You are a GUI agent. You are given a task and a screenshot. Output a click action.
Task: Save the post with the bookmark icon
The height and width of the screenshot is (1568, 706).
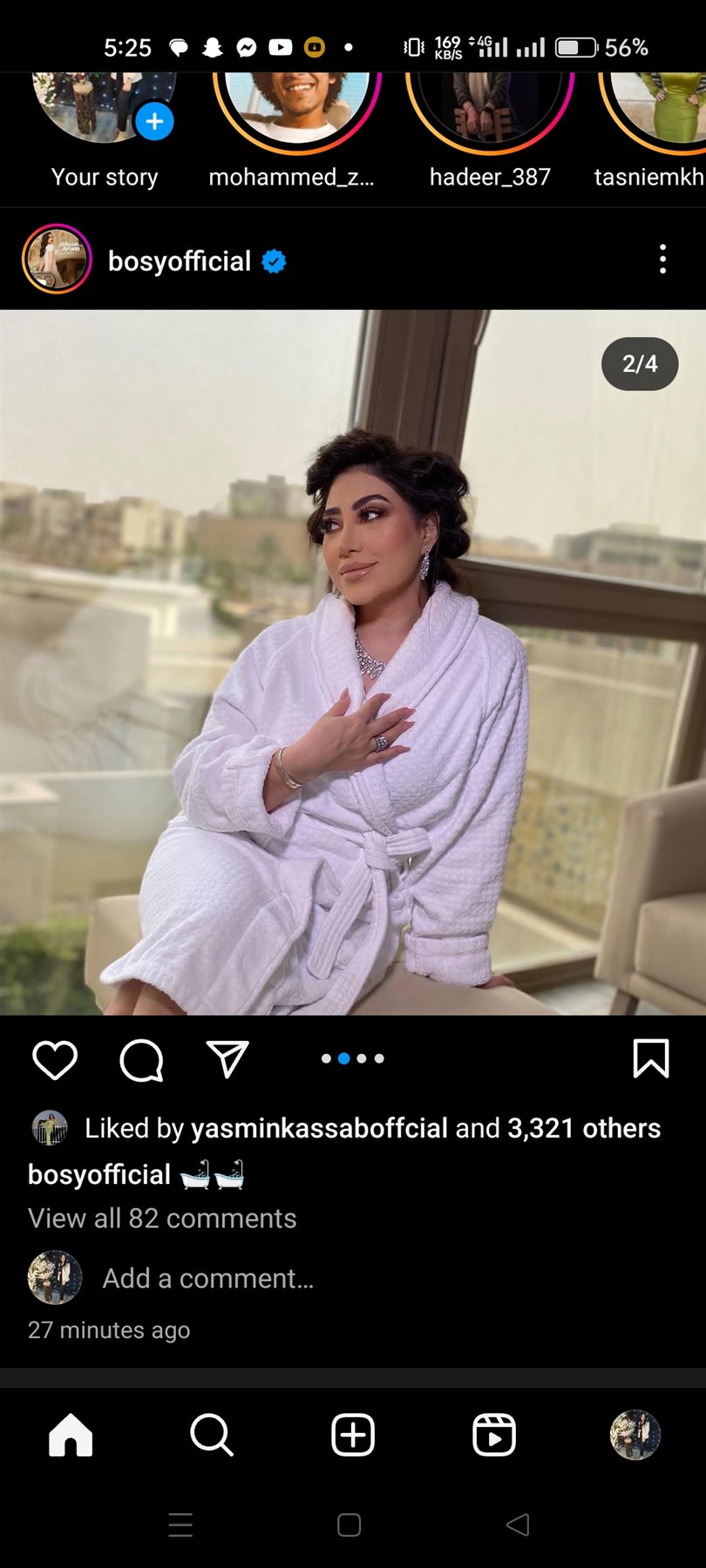(x=650, y=1058)
